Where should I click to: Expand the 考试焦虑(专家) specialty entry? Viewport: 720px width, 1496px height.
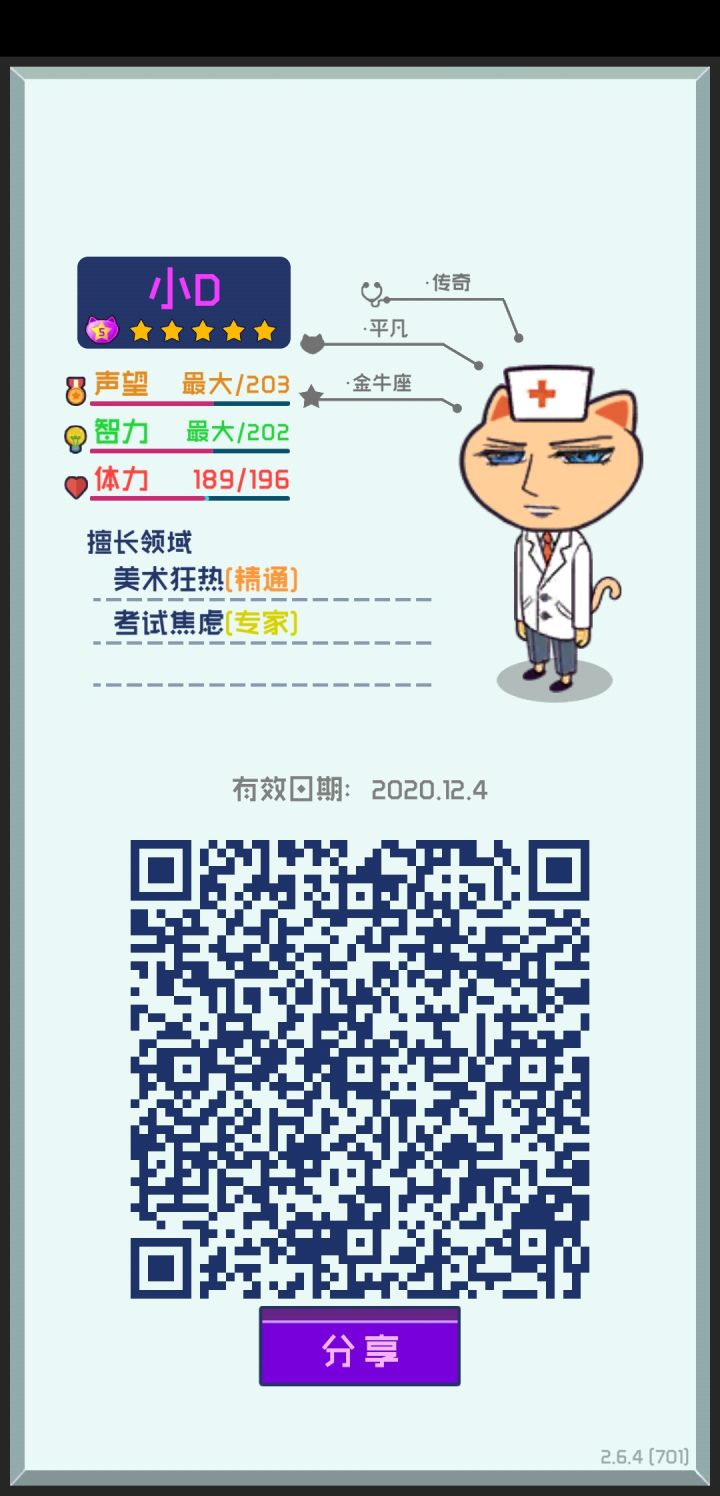(x=208, y=621)
